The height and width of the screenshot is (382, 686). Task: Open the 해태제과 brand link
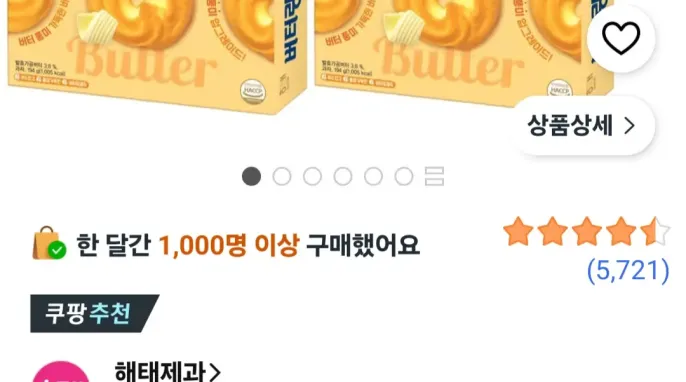pos(168,372)
